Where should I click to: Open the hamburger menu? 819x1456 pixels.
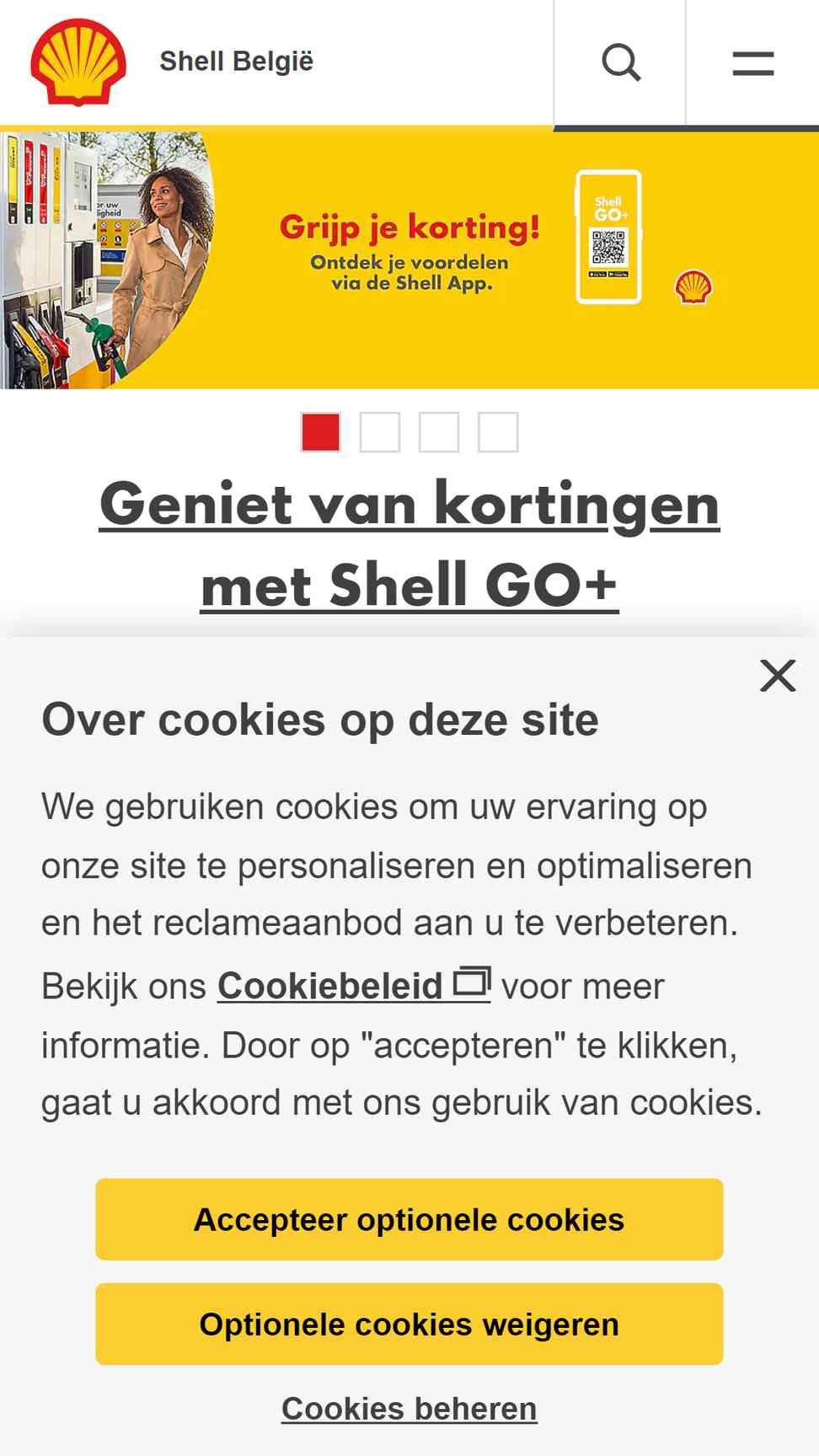click(x=752, y=62)
